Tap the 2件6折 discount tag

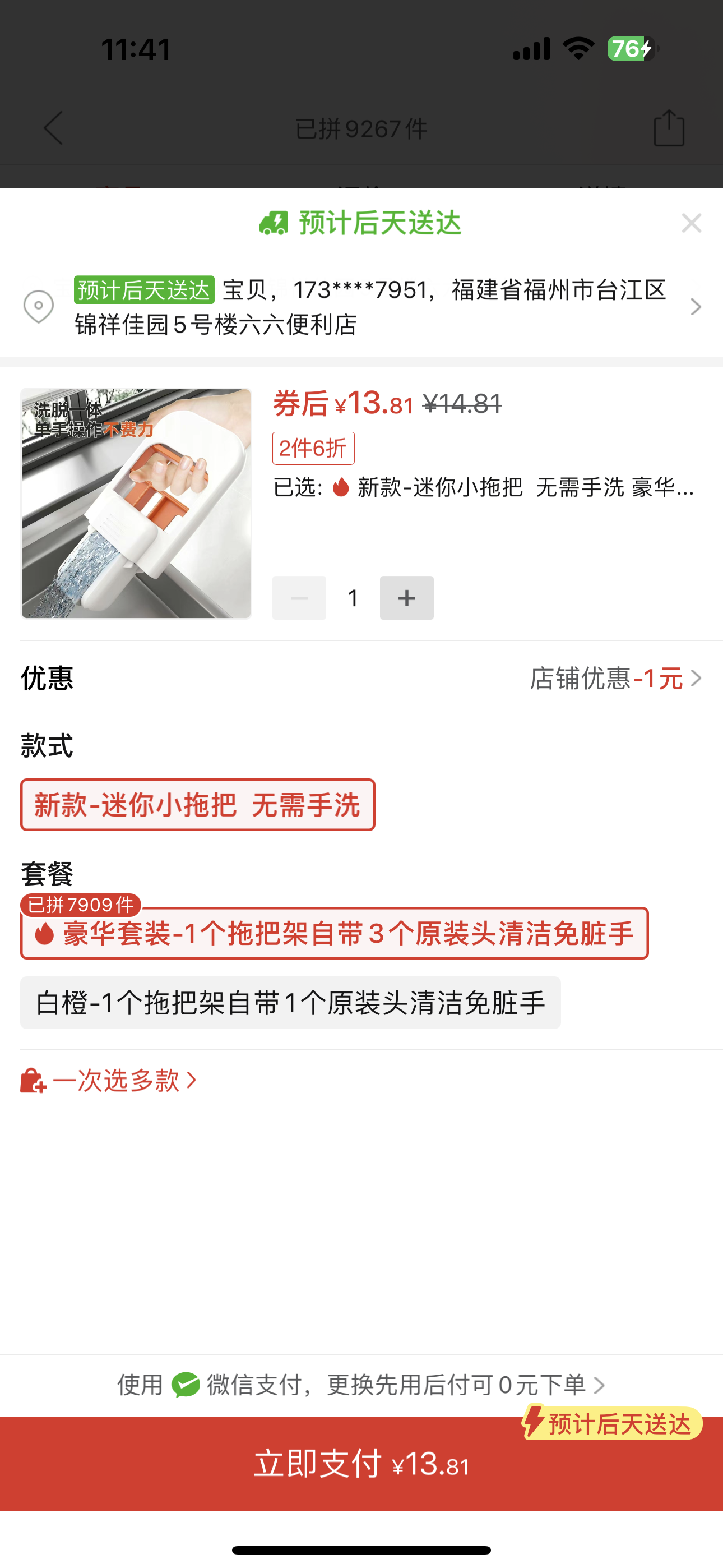[313, 449]
